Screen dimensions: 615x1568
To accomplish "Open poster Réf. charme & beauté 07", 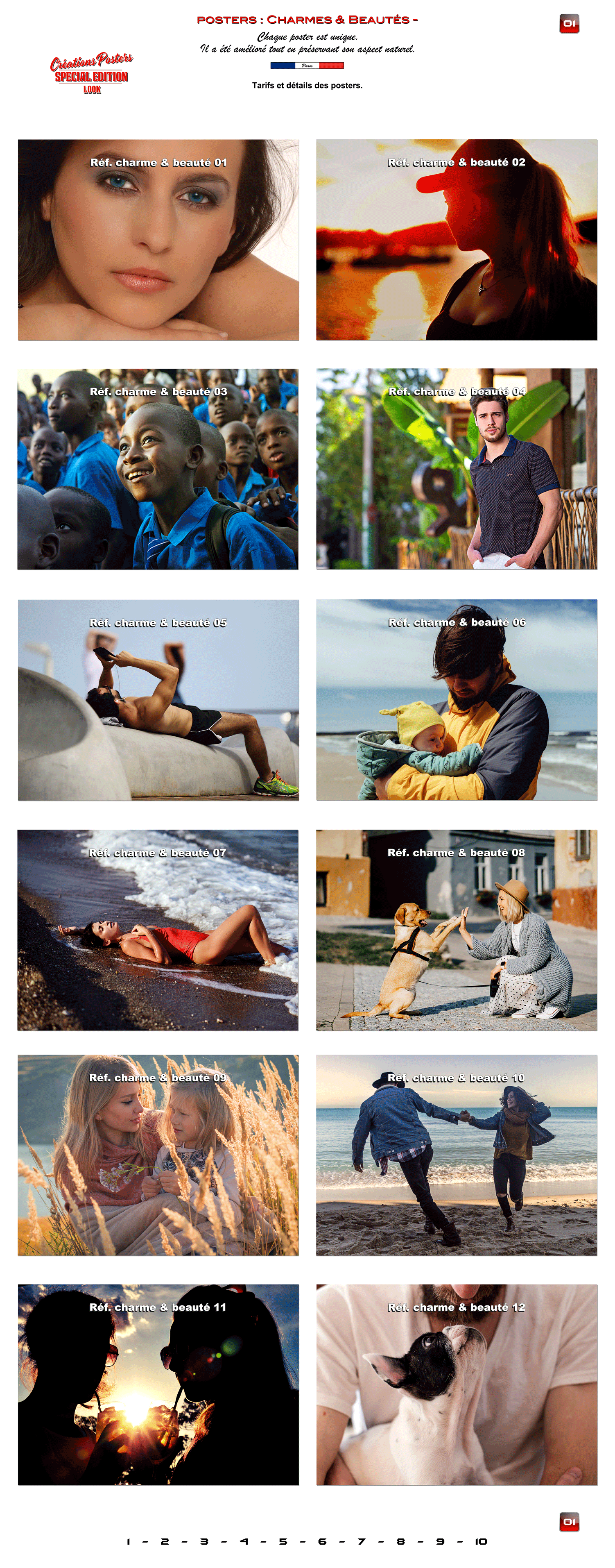I will pyautogui.click(x=158, y=930).
